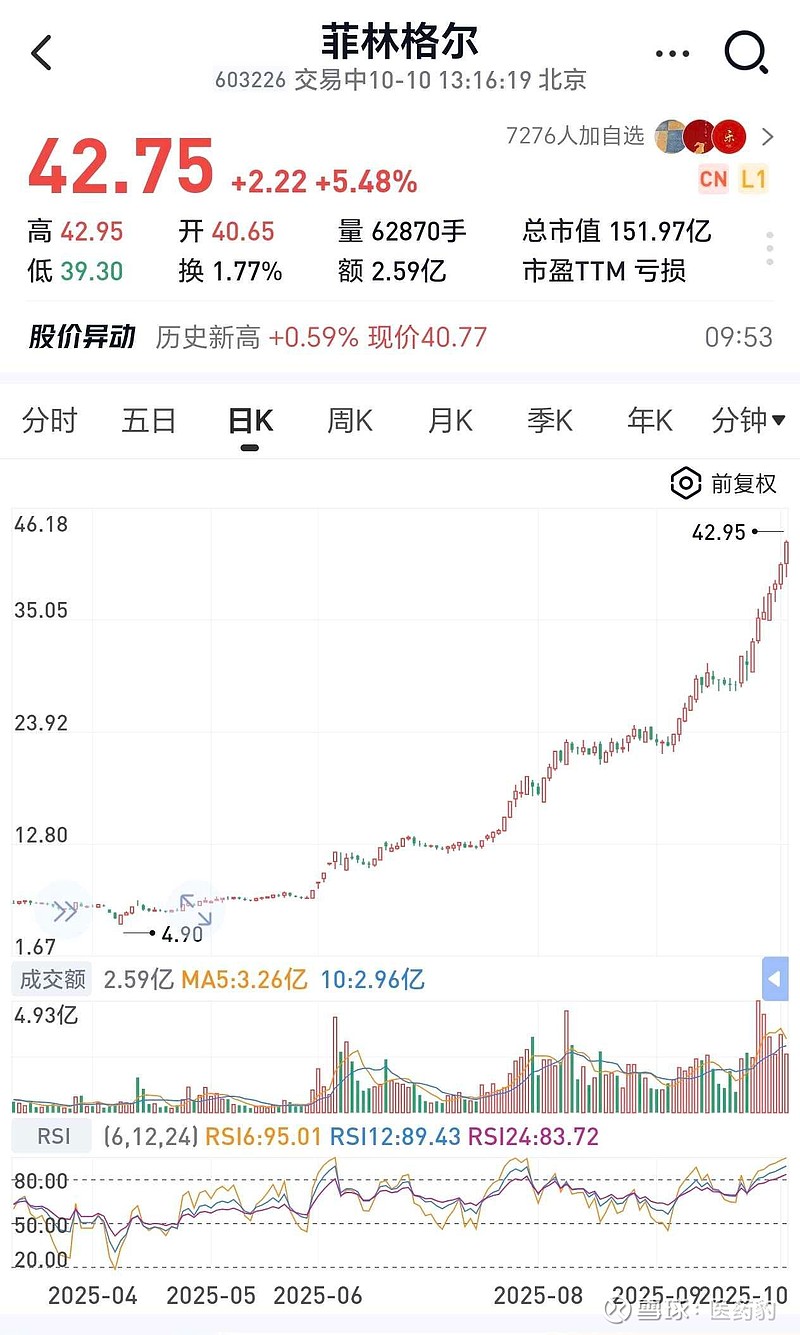Screen dimensions: 800x1335
Task: Open stock search magnifier
Action: (x=746, y=53)
